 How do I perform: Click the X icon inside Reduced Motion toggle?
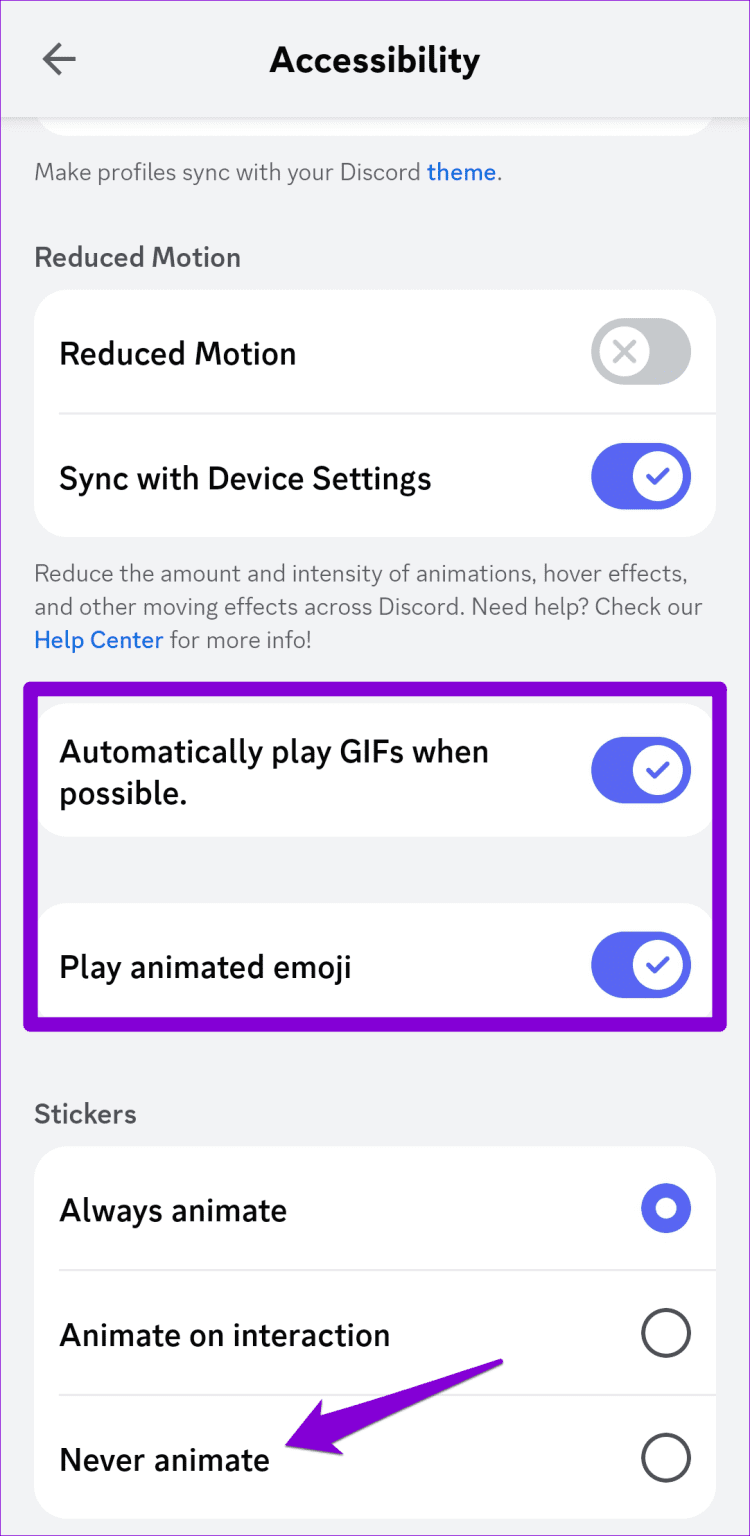coord(624,351)
